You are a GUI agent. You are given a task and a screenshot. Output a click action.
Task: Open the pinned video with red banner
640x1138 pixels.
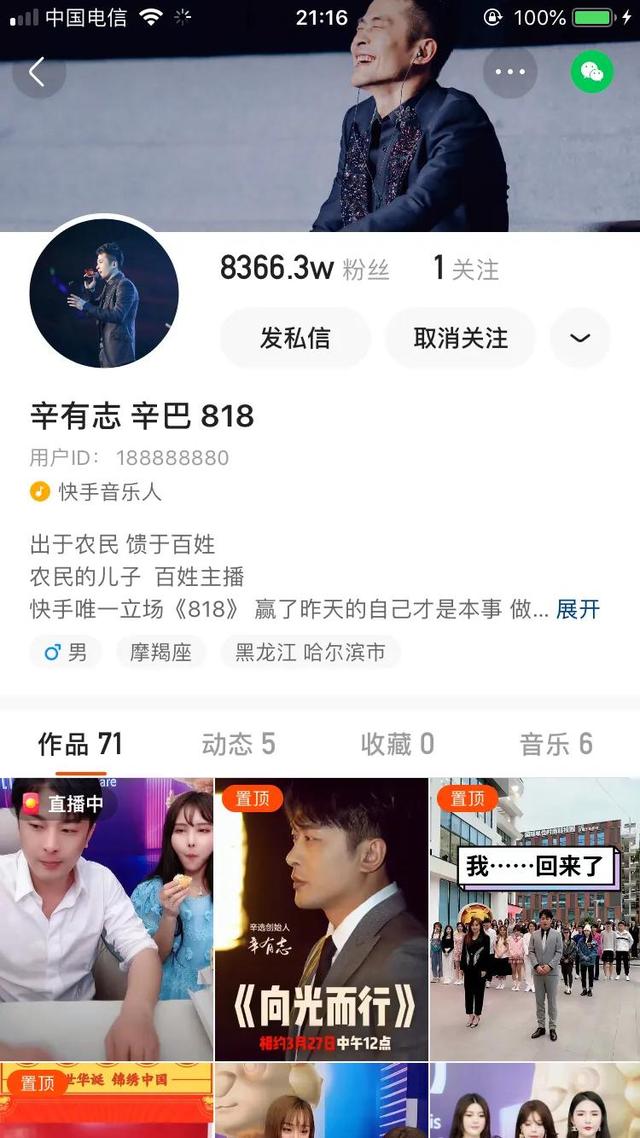(x=107, y=1100)
